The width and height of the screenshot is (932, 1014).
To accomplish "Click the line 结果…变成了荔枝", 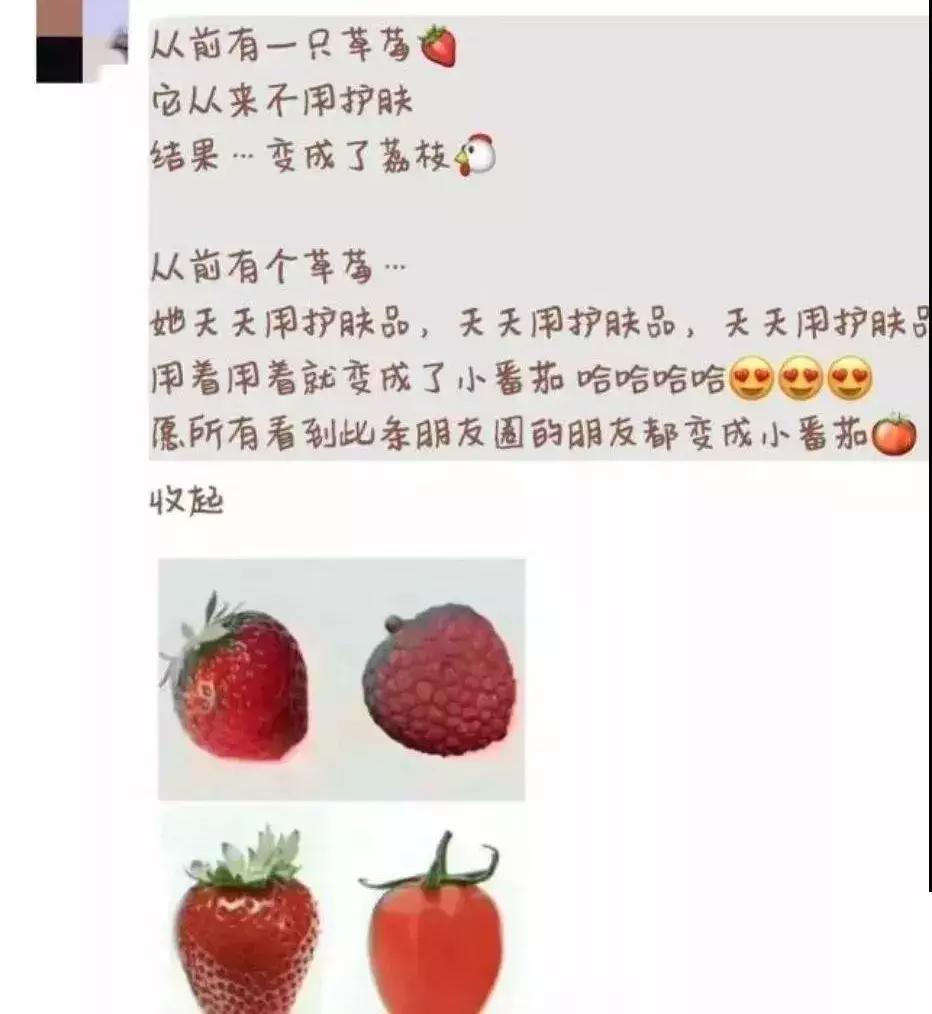I will point(300,155).
